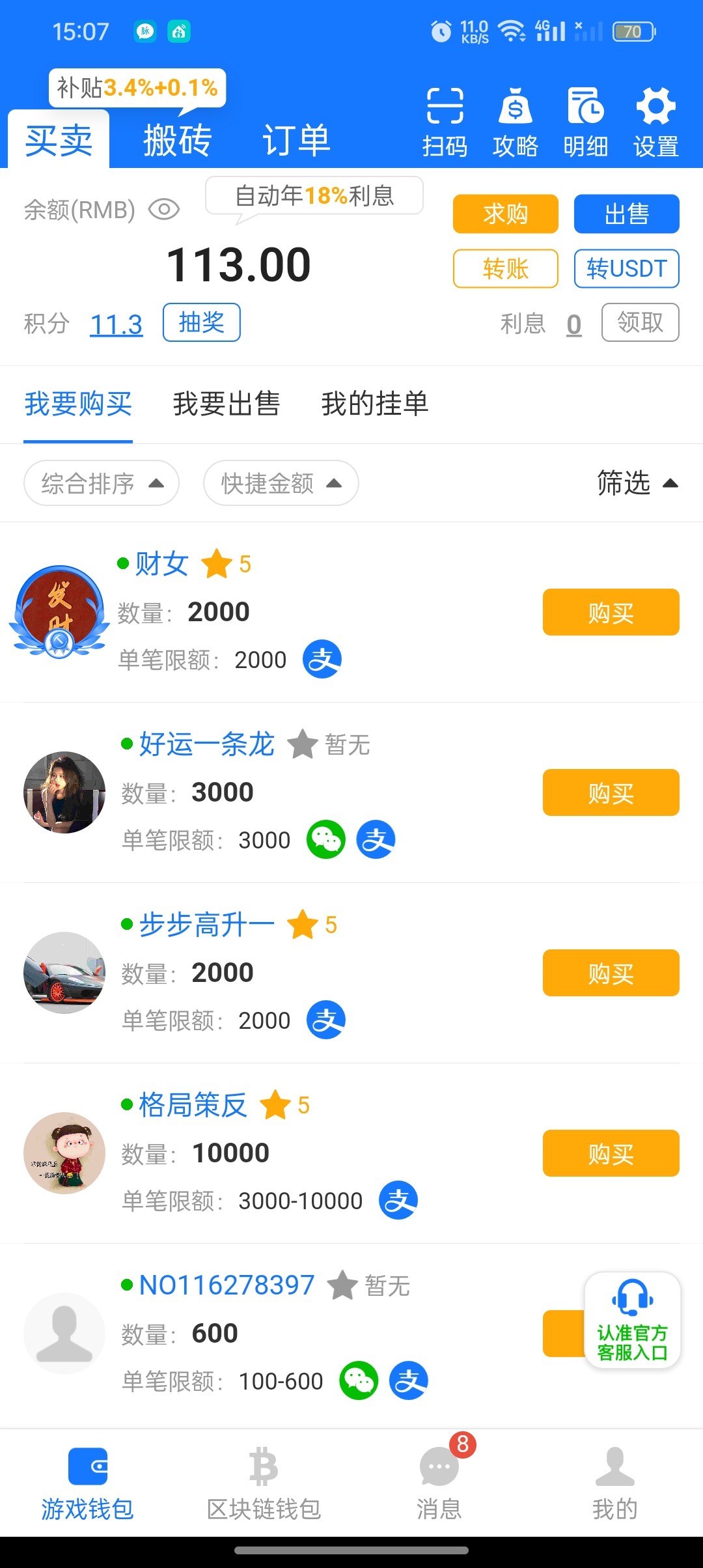This screenshot has width=703, height=1568.
Task: Claim interest with 领取
Action: (640, 322)
